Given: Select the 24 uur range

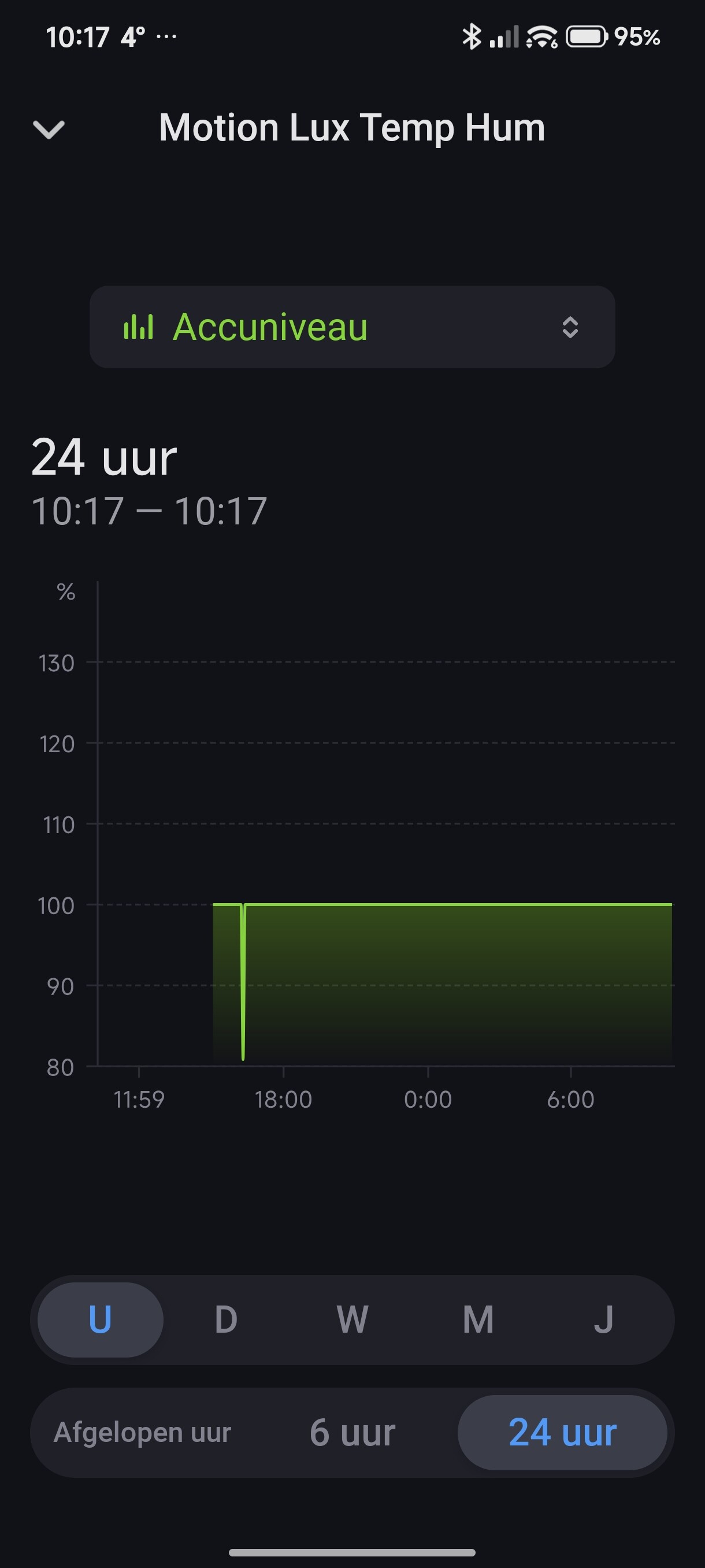Looking at the screenshot, I should coord(563,1432).
